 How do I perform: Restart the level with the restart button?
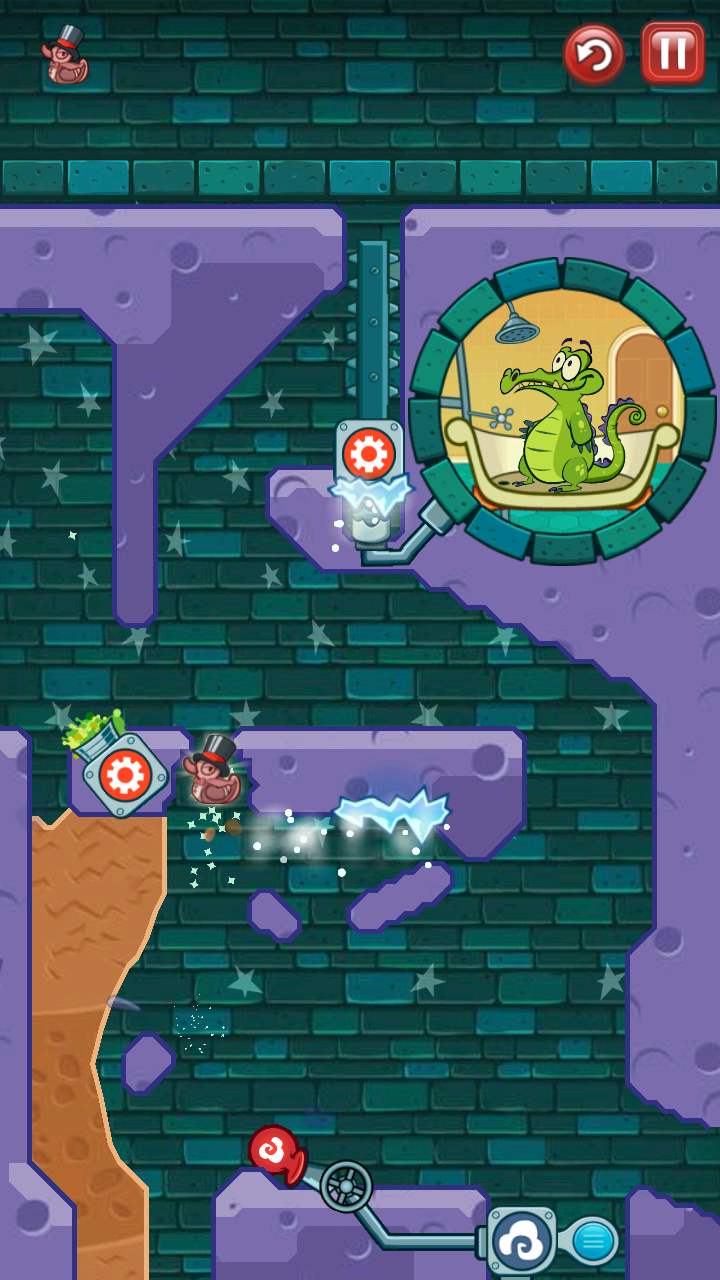point(593,53)
